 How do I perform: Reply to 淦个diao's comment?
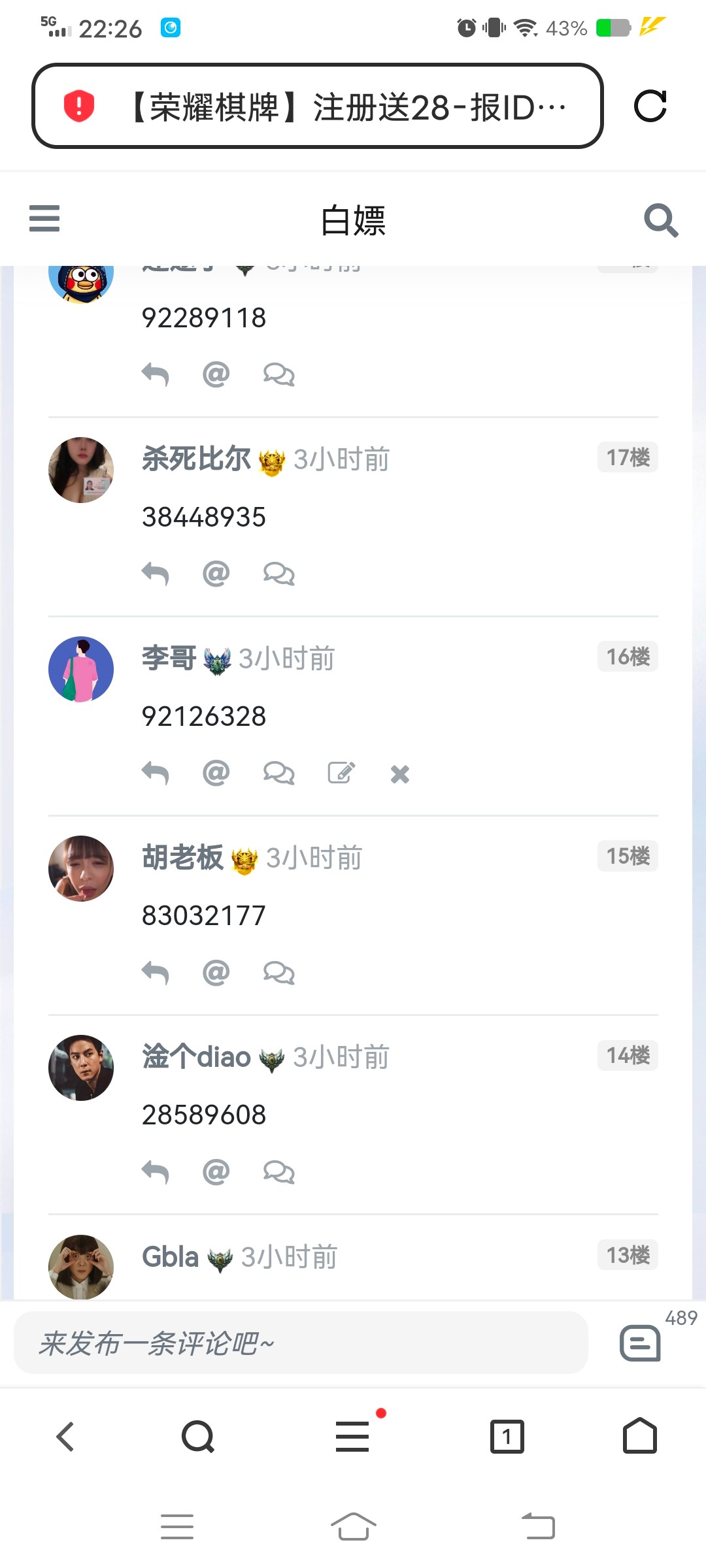click(156, 1171)
